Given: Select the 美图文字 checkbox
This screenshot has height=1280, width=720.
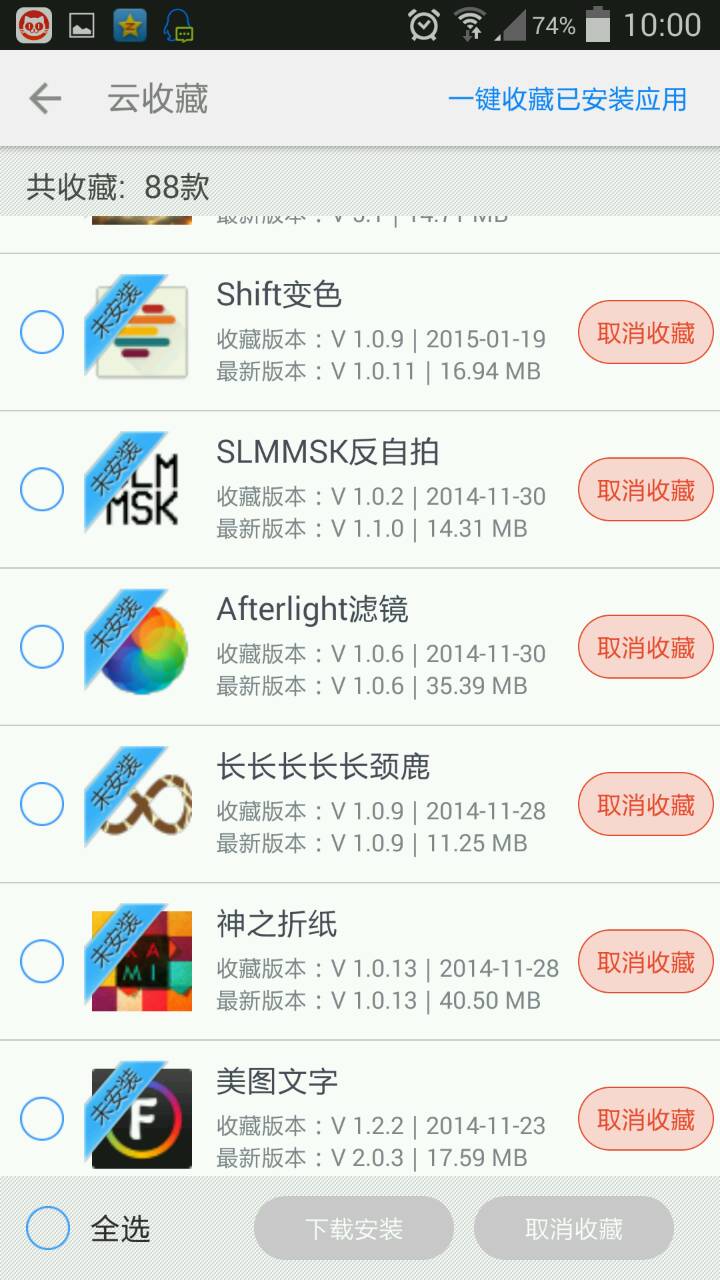Looking at the screenshot, I should click(42, 1118).
